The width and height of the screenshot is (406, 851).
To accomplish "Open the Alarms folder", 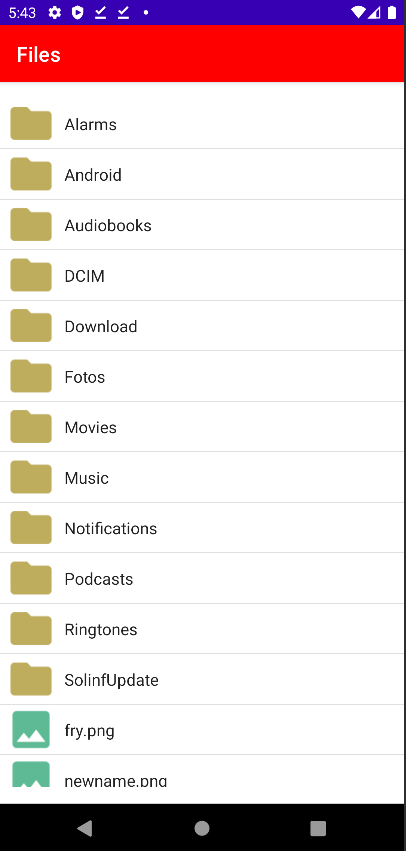I will (202, 123).
